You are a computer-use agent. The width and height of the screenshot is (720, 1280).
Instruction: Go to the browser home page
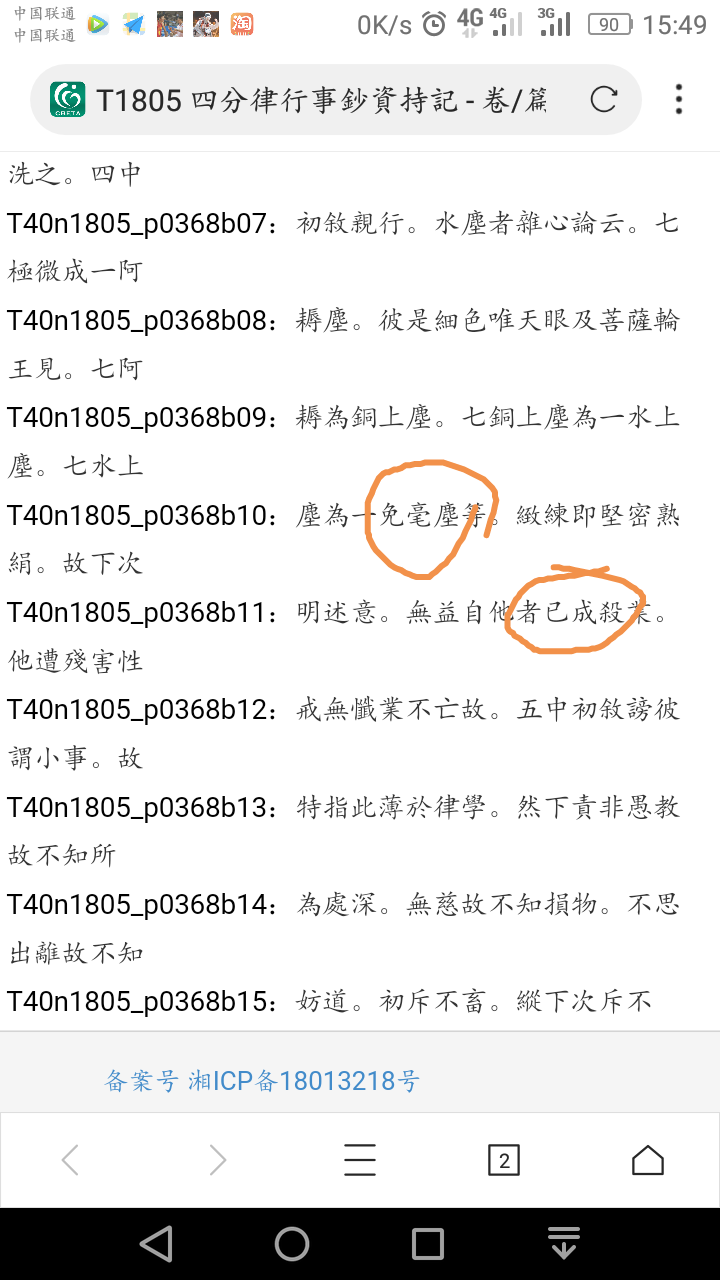coord(648,1160)
